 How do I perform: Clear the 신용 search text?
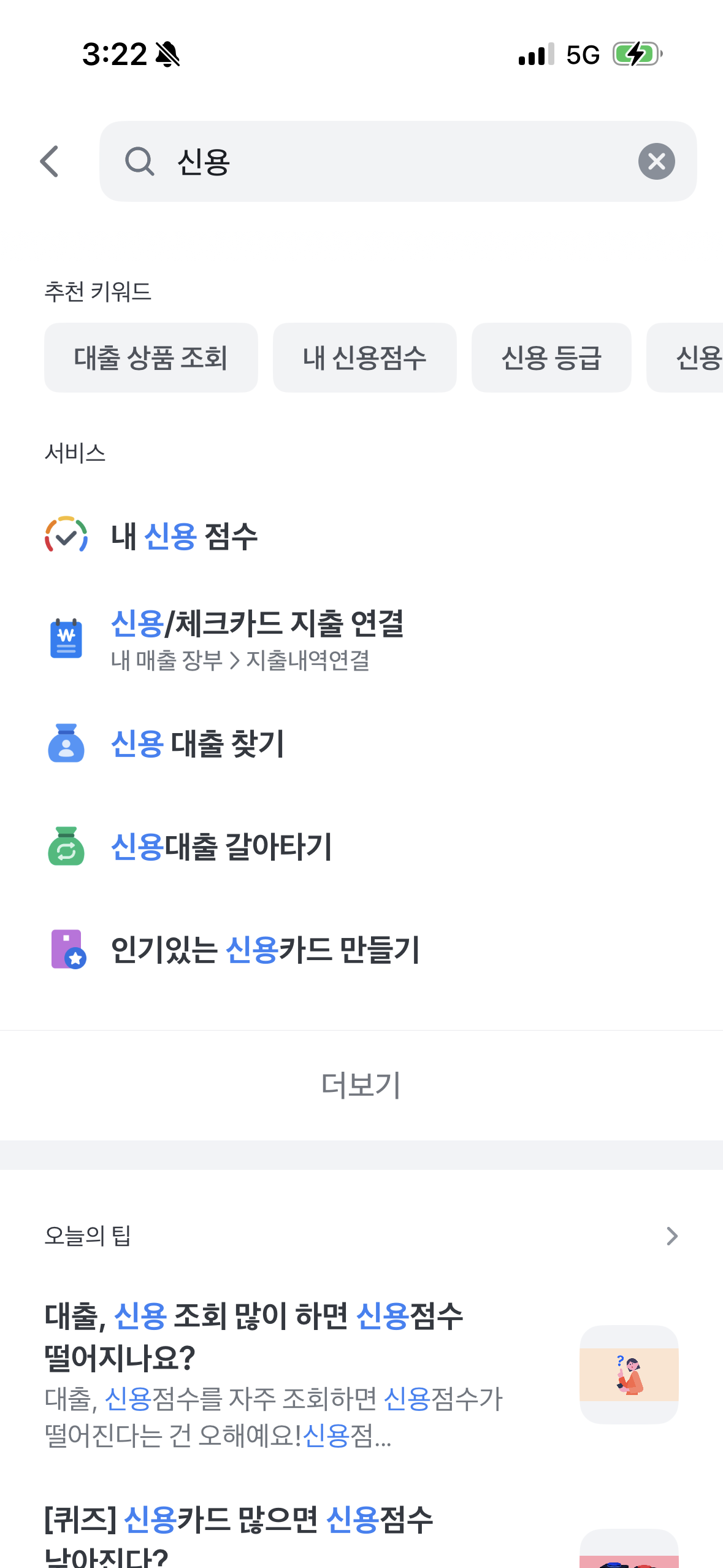(x=656, y=161)
